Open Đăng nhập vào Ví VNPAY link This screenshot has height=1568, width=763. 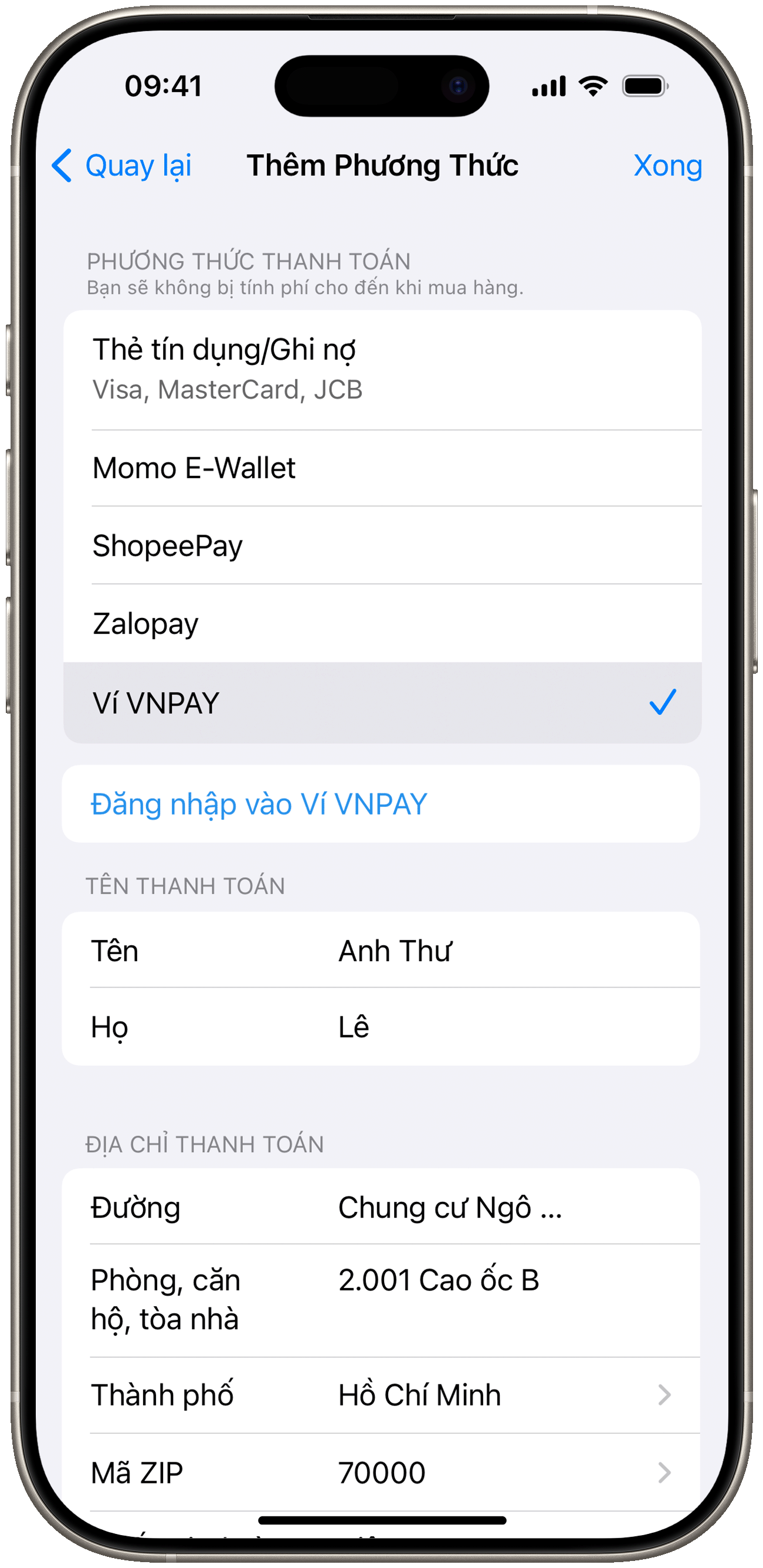259,803
